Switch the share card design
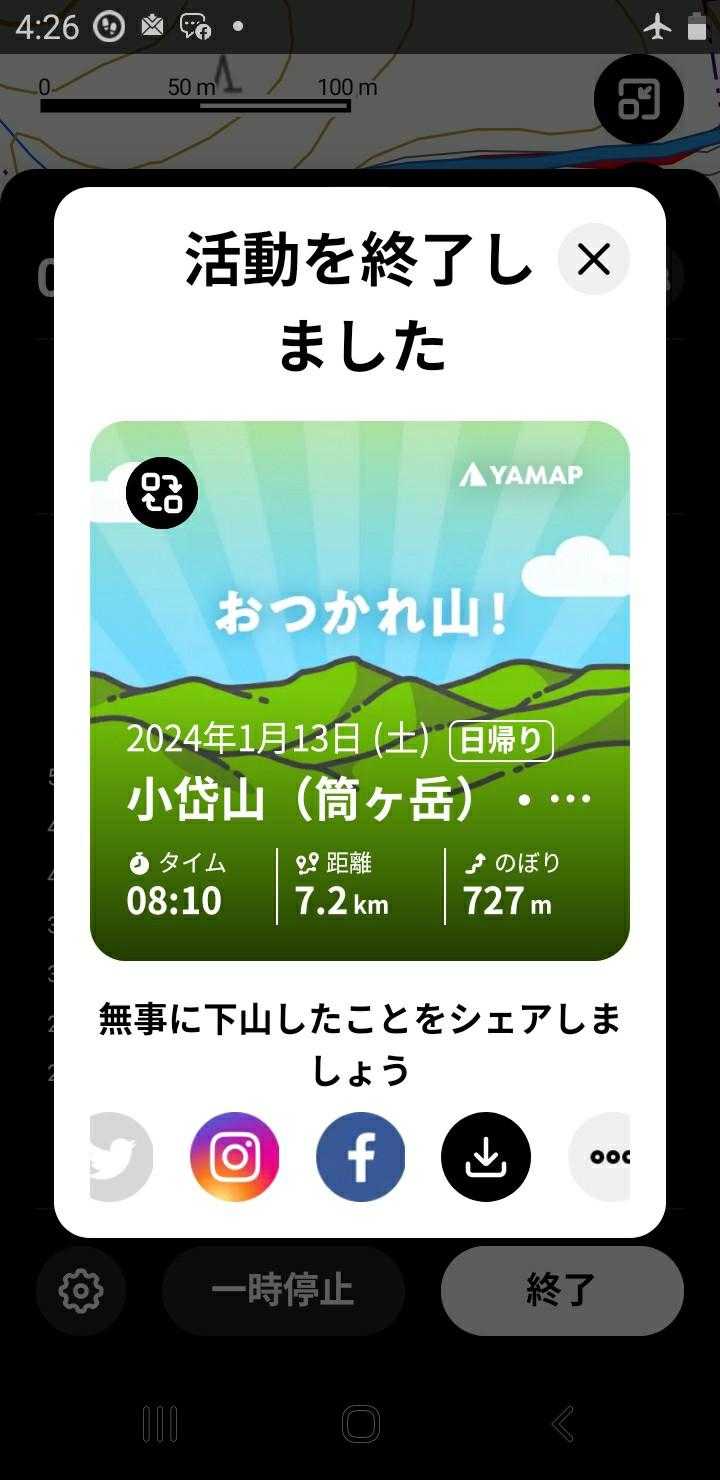 click(162, 493)
